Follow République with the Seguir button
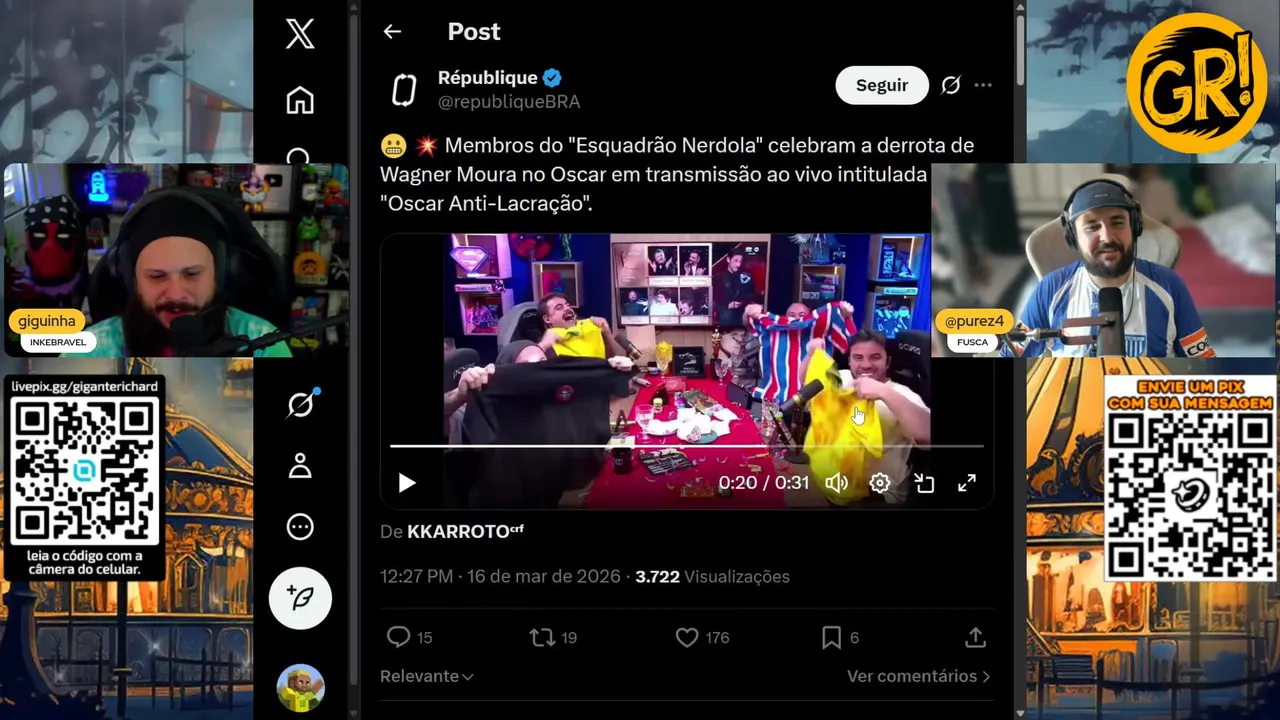Image resolution: width=1280 pixels, height=720 pixels. pos(881,86)
